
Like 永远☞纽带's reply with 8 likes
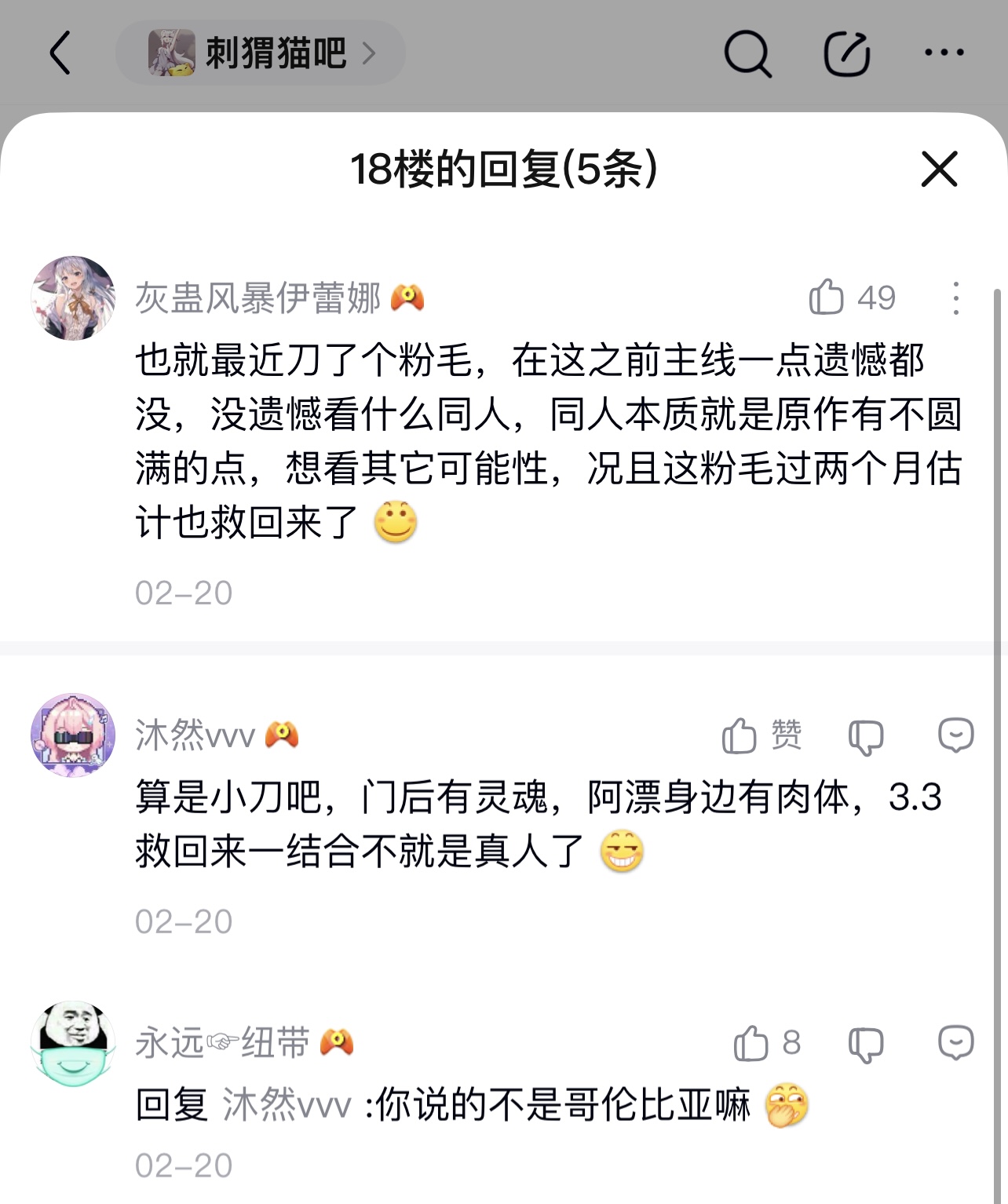751,1043
